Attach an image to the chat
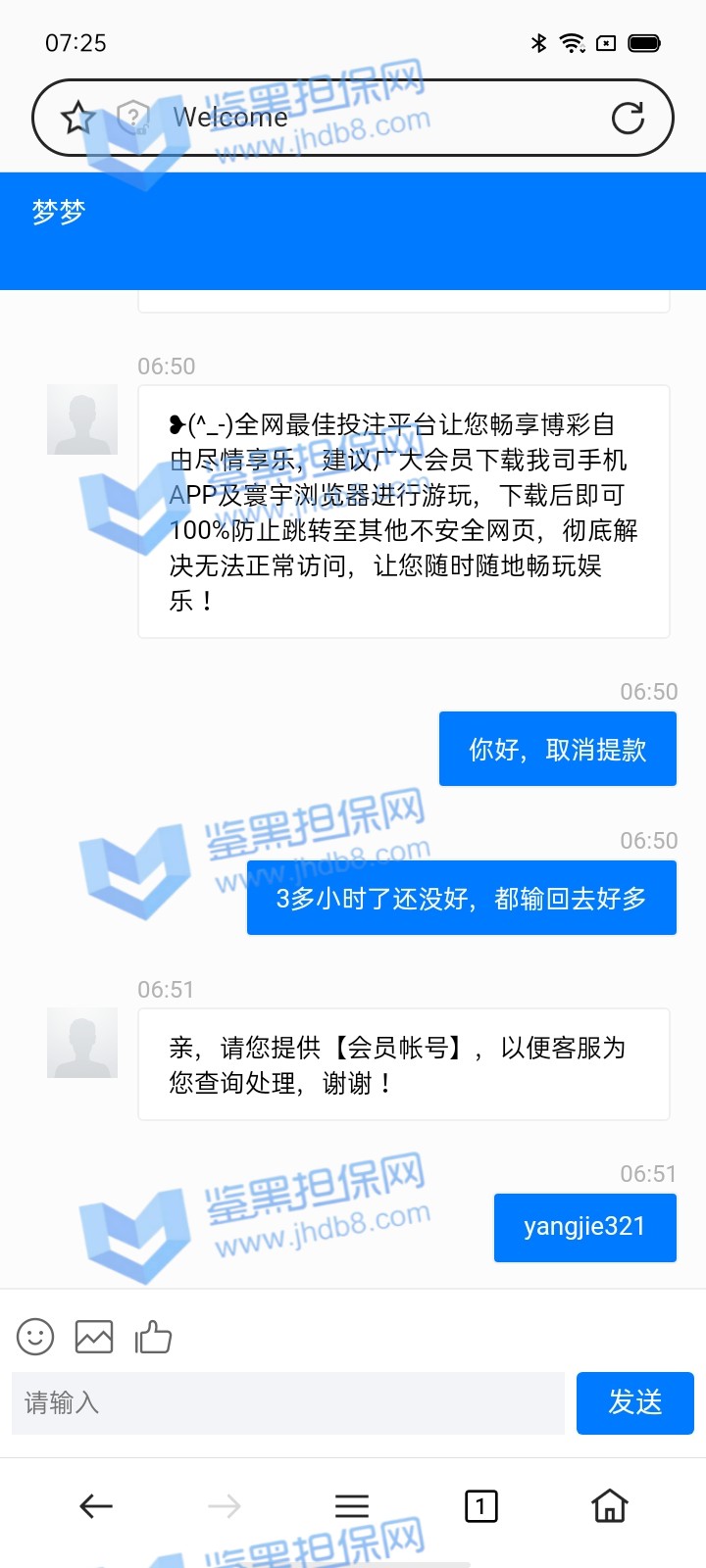 click(x=94, y=1337)
